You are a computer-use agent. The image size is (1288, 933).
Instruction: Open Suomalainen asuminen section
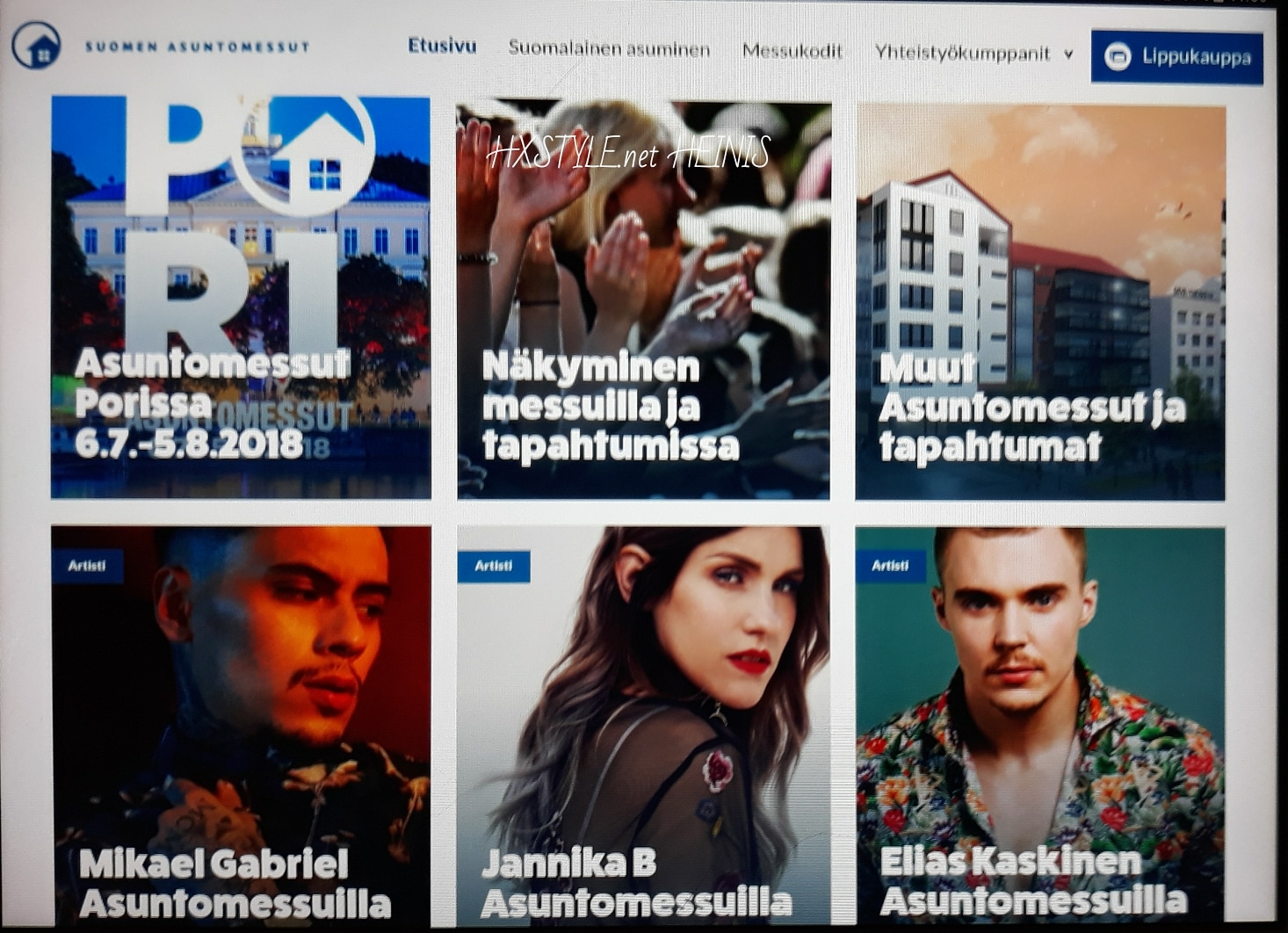609,50
